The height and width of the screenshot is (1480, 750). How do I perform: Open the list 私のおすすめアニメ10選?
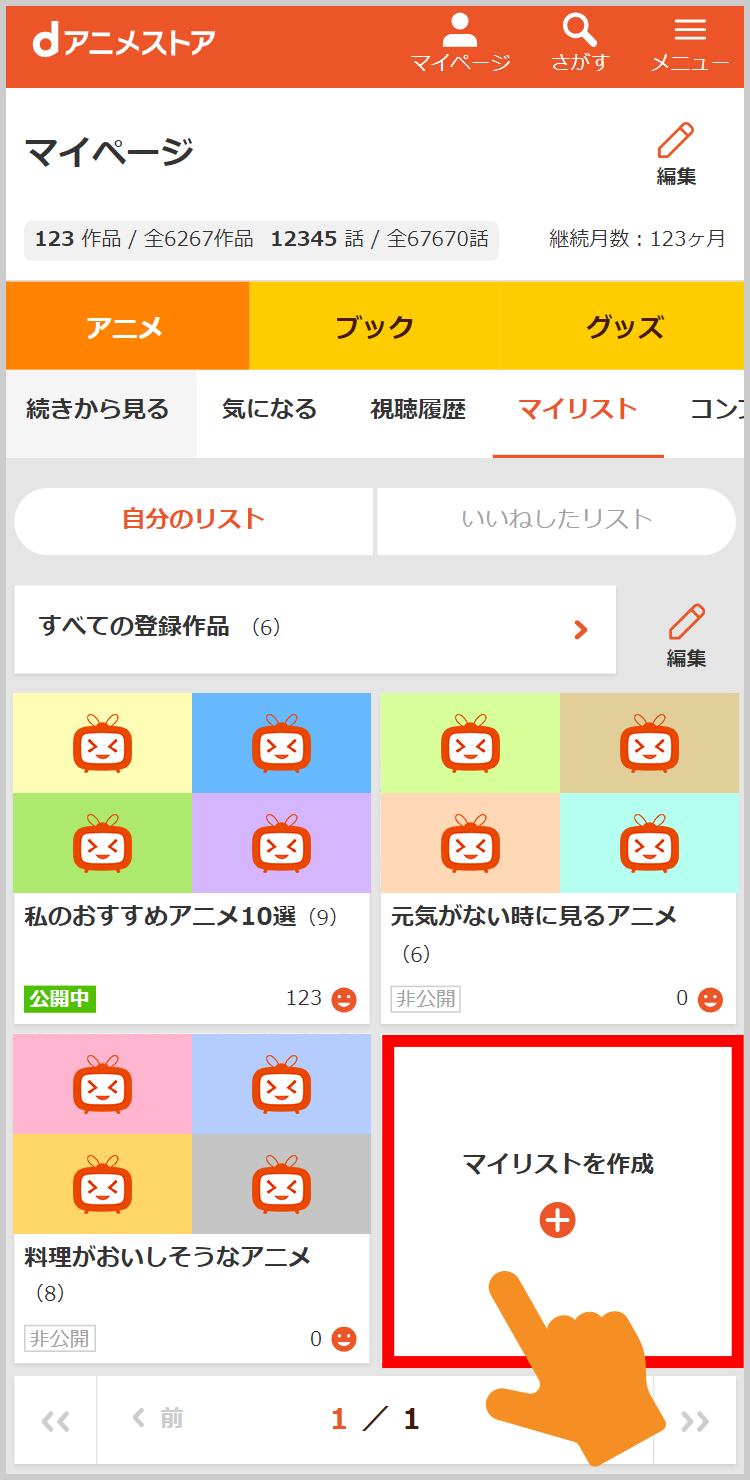coord(191,858)
